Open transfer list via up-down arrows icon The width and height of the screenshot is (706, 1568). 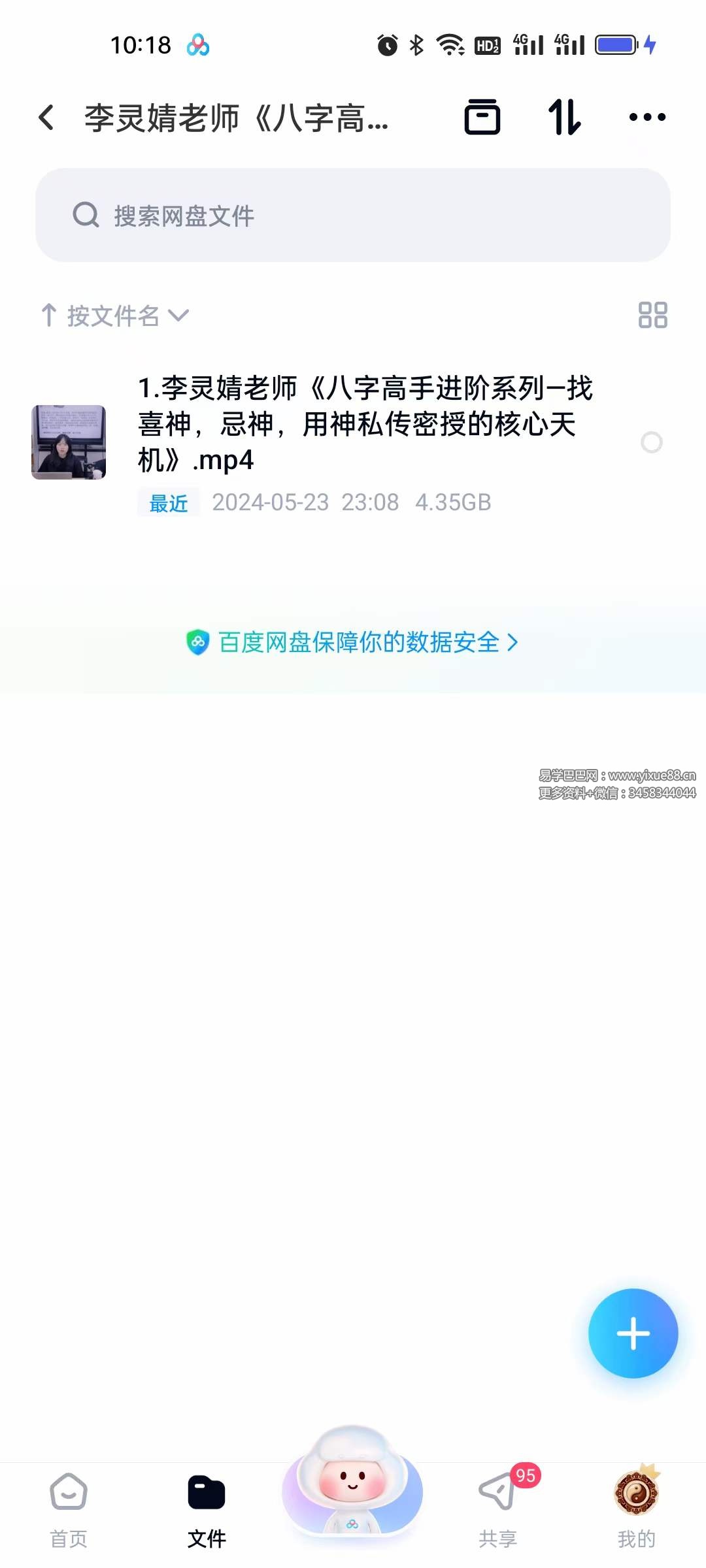pos(565,118)
